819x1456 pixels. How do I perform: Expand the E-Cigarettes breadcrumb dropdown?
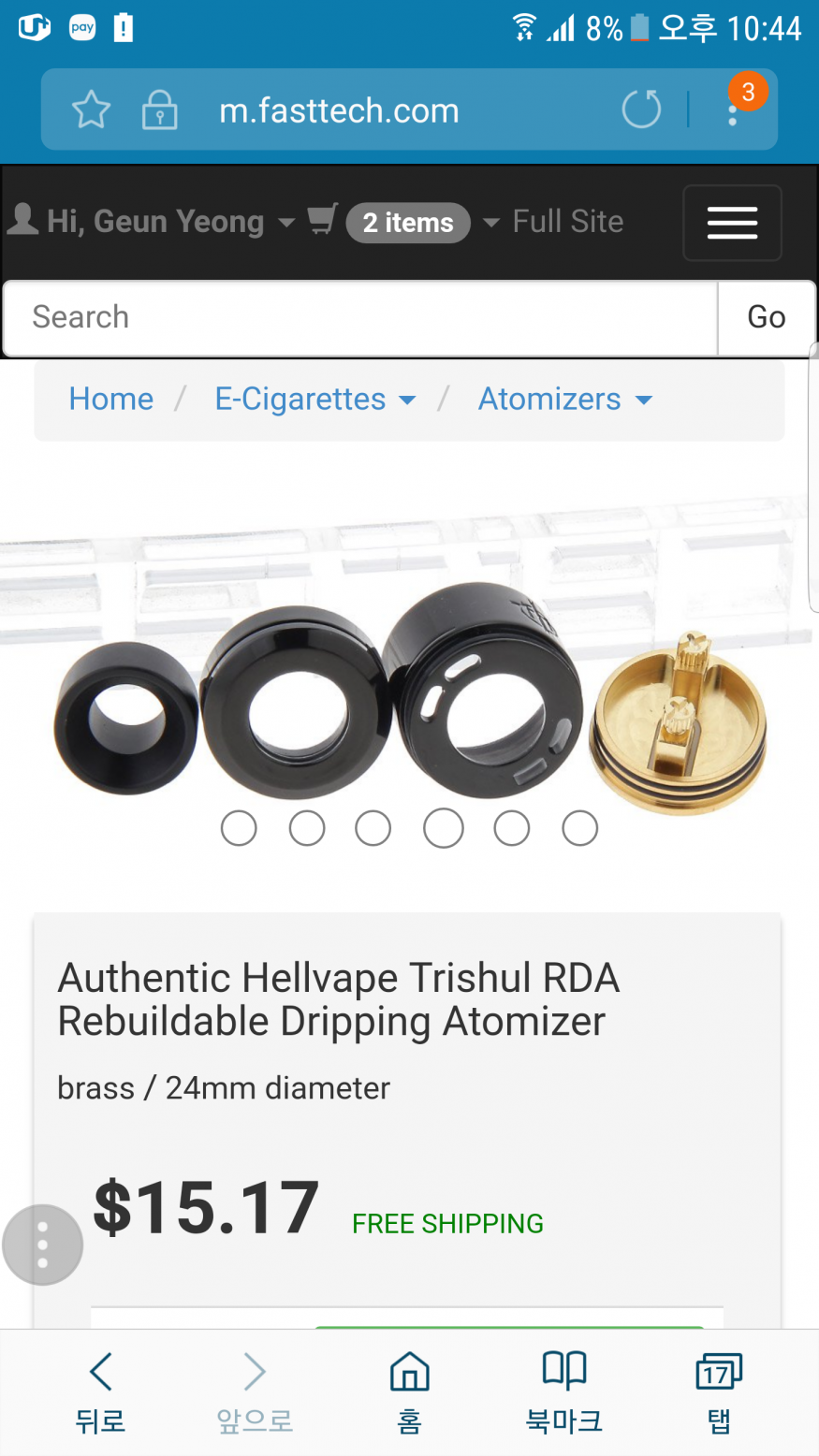click(314, 400)
